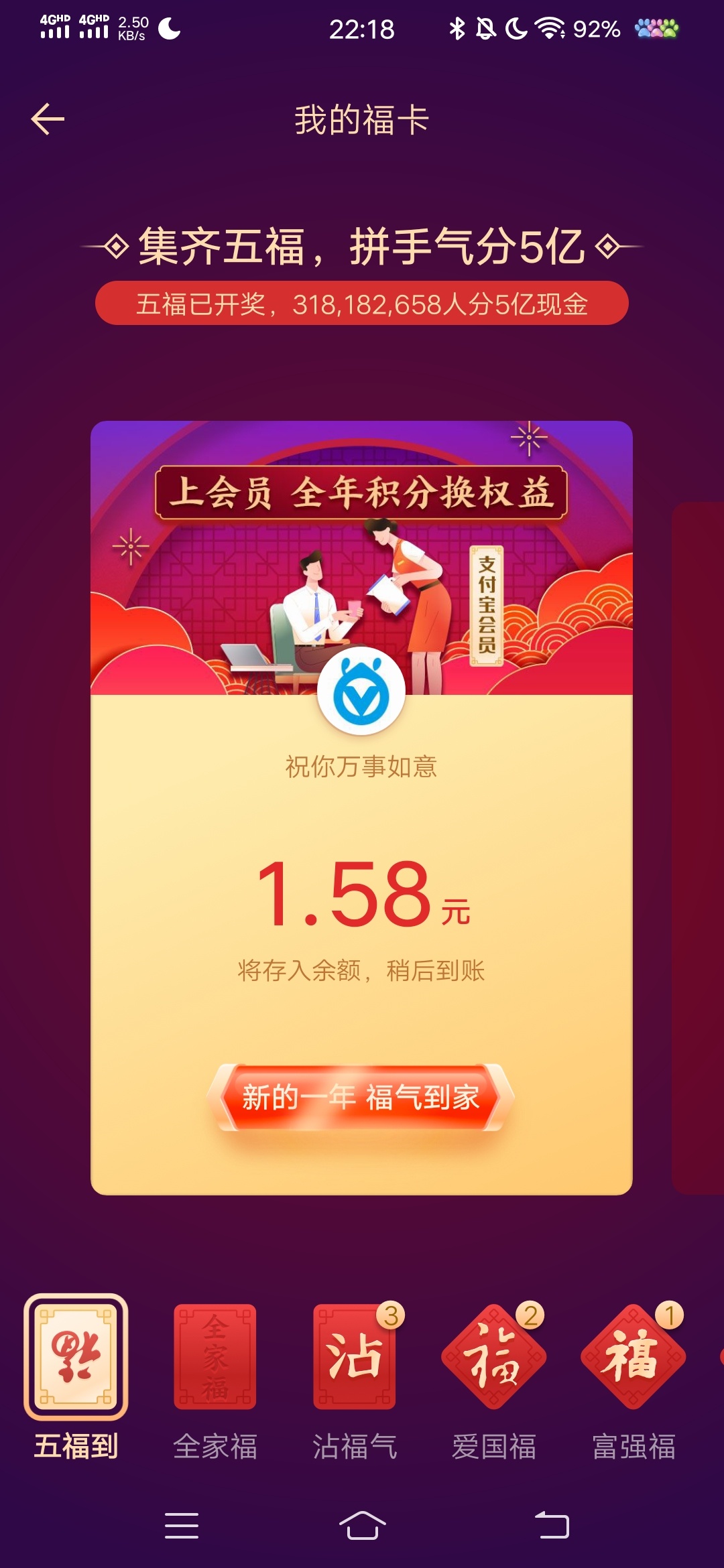Open the Alipay member logo badge
724x1568 pixels.
(361, 691)
